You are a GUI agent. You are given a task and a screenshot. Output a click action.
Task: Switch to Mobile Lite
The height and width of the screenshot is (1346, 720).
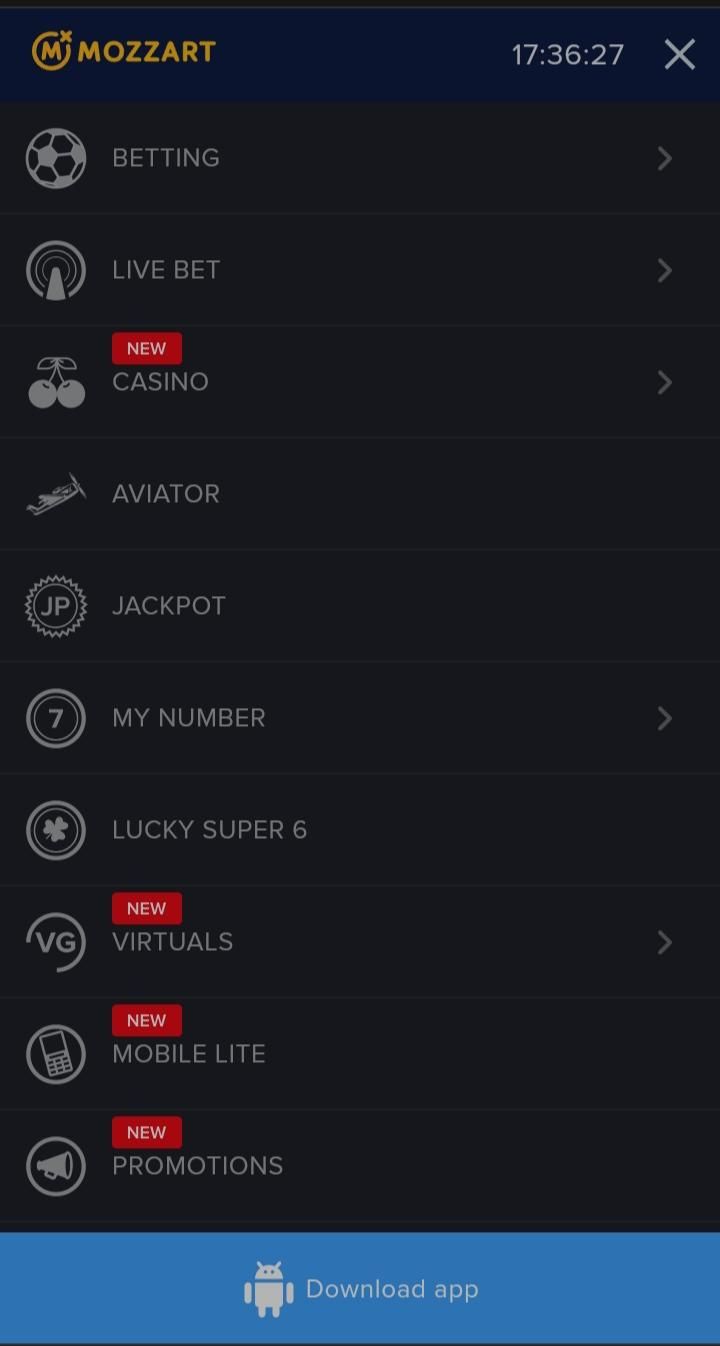pos(189,1053)
